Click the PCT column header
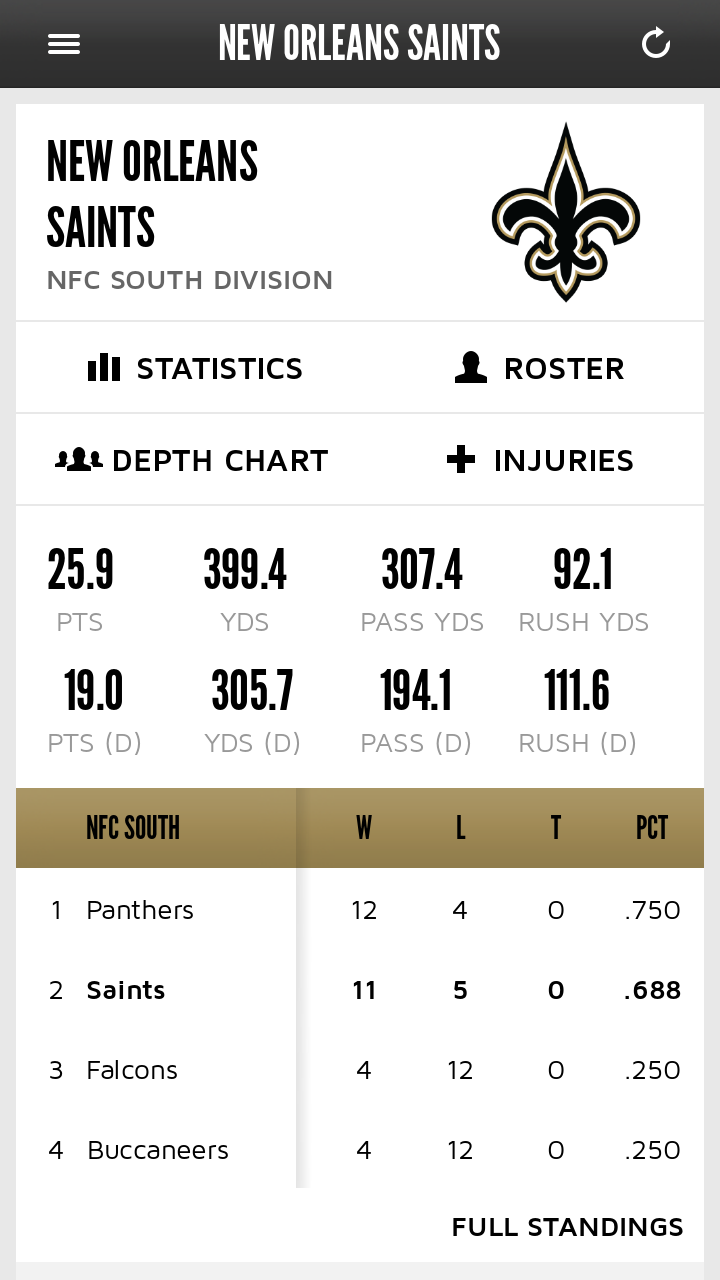The width and height of the screenshot is (720, 1280). (651, 828)
